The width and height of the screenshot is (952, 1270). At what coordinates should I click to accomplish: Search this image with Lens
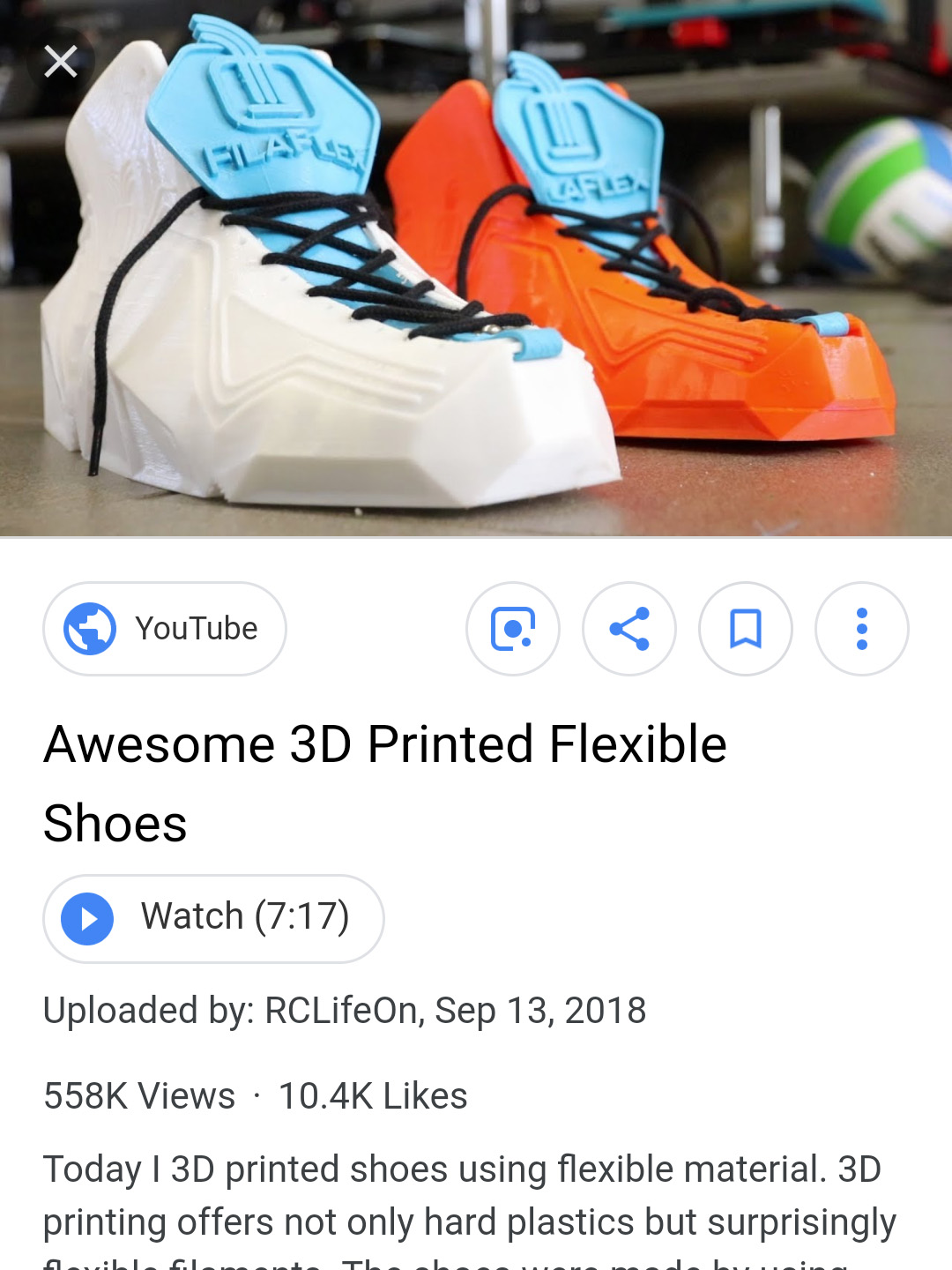(513, 629)
